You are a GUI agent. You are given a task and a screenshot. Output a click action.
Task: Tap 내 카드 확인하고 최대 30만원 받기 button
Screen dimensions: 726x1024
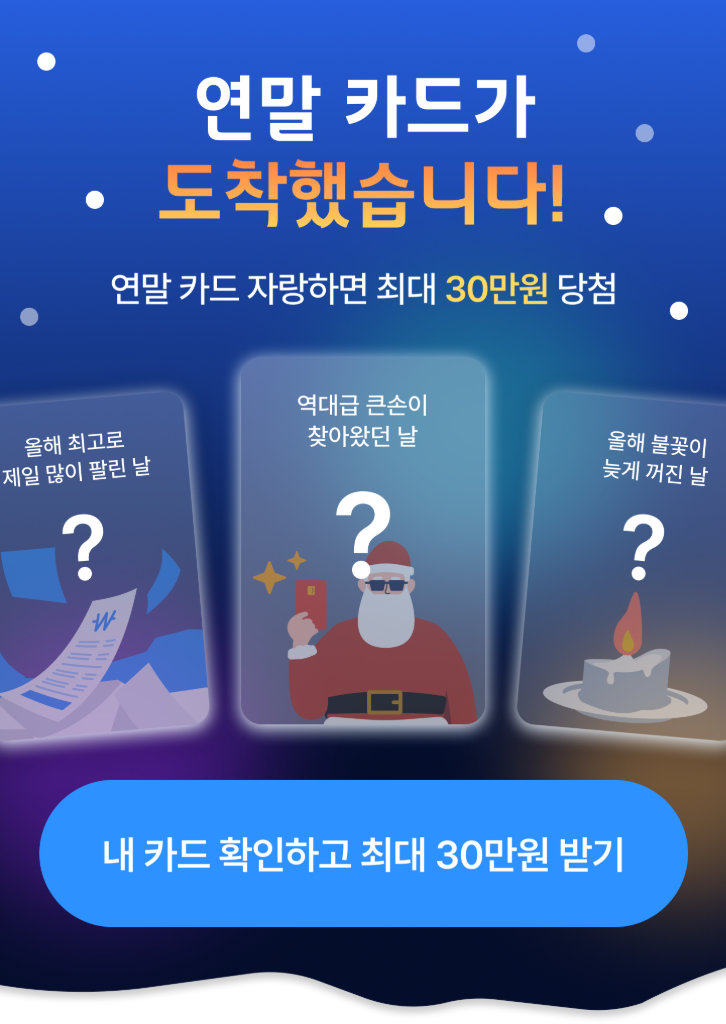[x=363, y=853]
